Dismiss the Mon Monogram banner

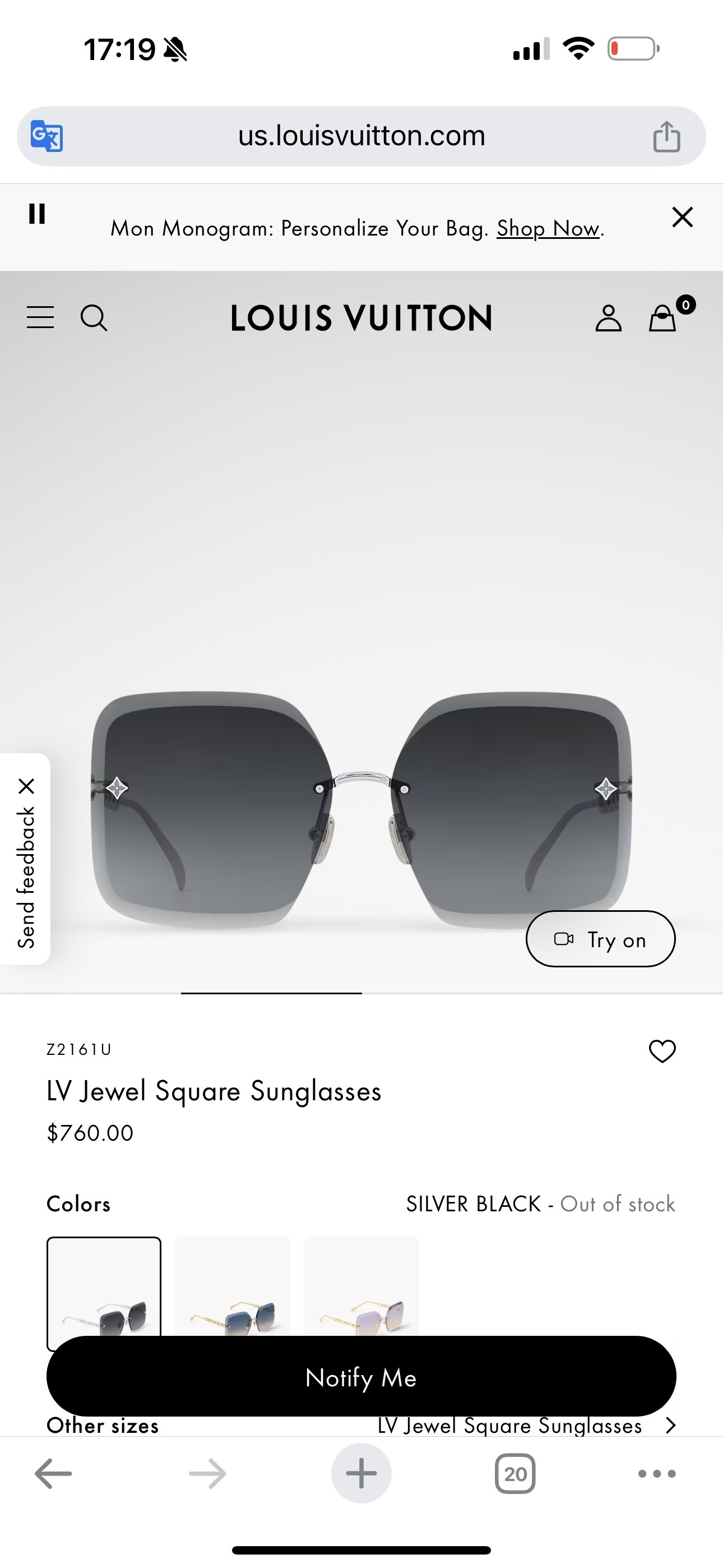pyautogui.click(x=682, y=216)
